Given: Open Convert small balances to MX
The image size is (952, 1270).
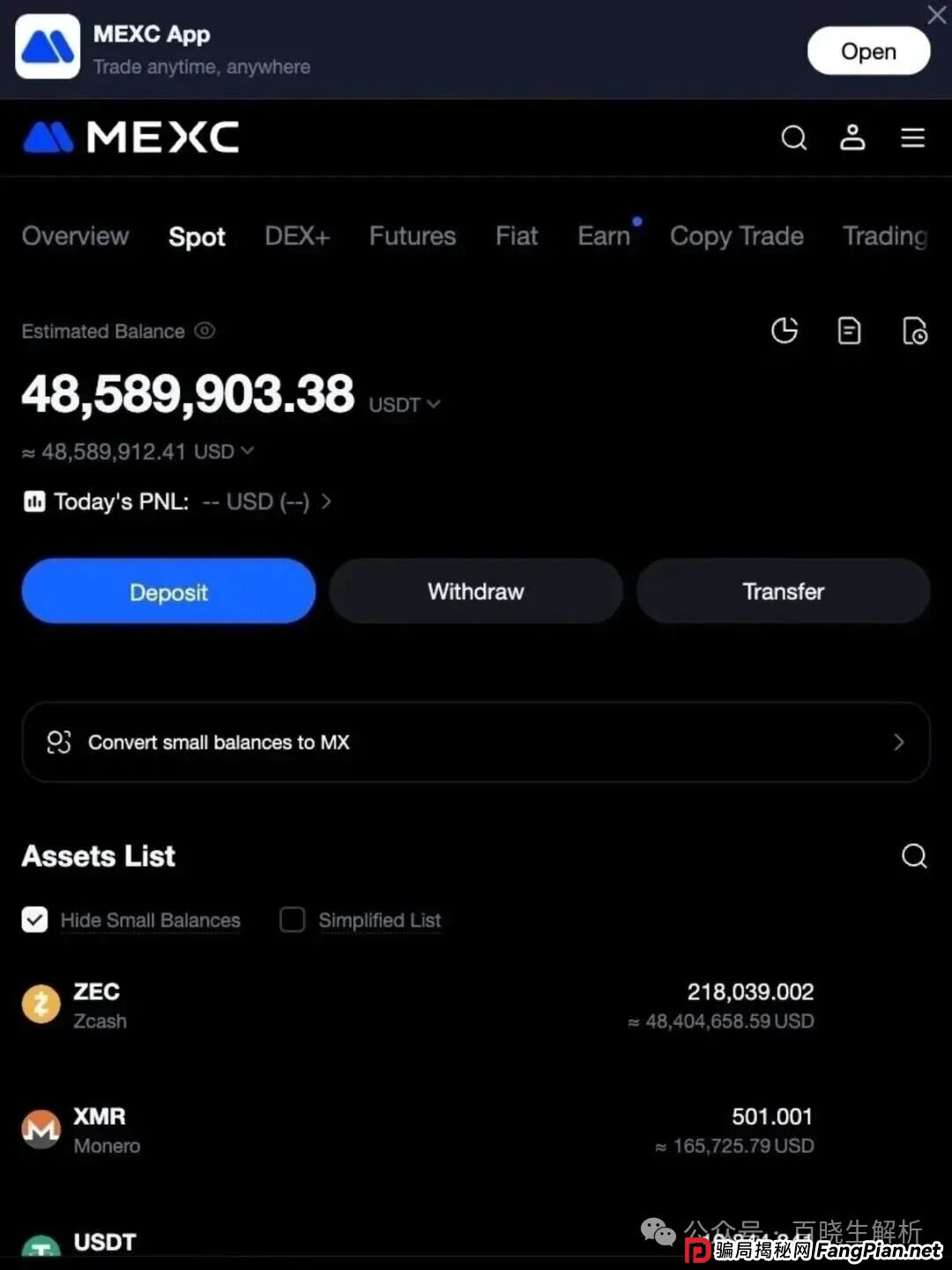Looking at the screenshot, I should coord(476,743).
